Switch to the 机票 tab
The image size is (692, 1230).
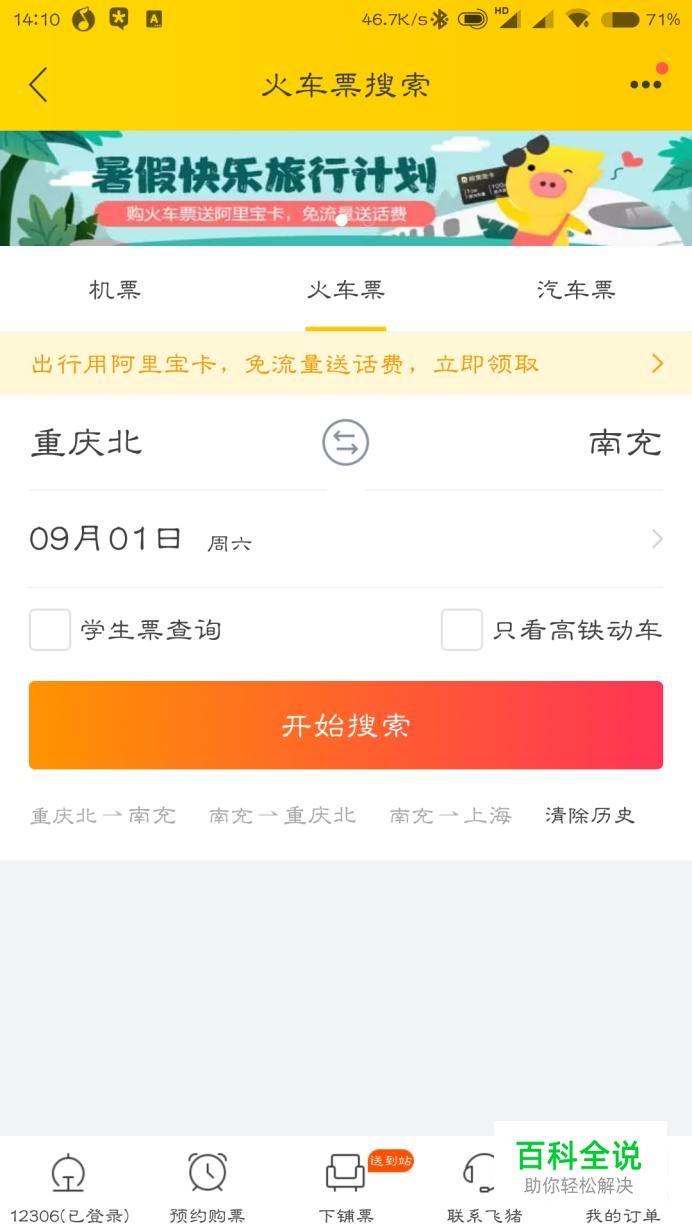115,291
